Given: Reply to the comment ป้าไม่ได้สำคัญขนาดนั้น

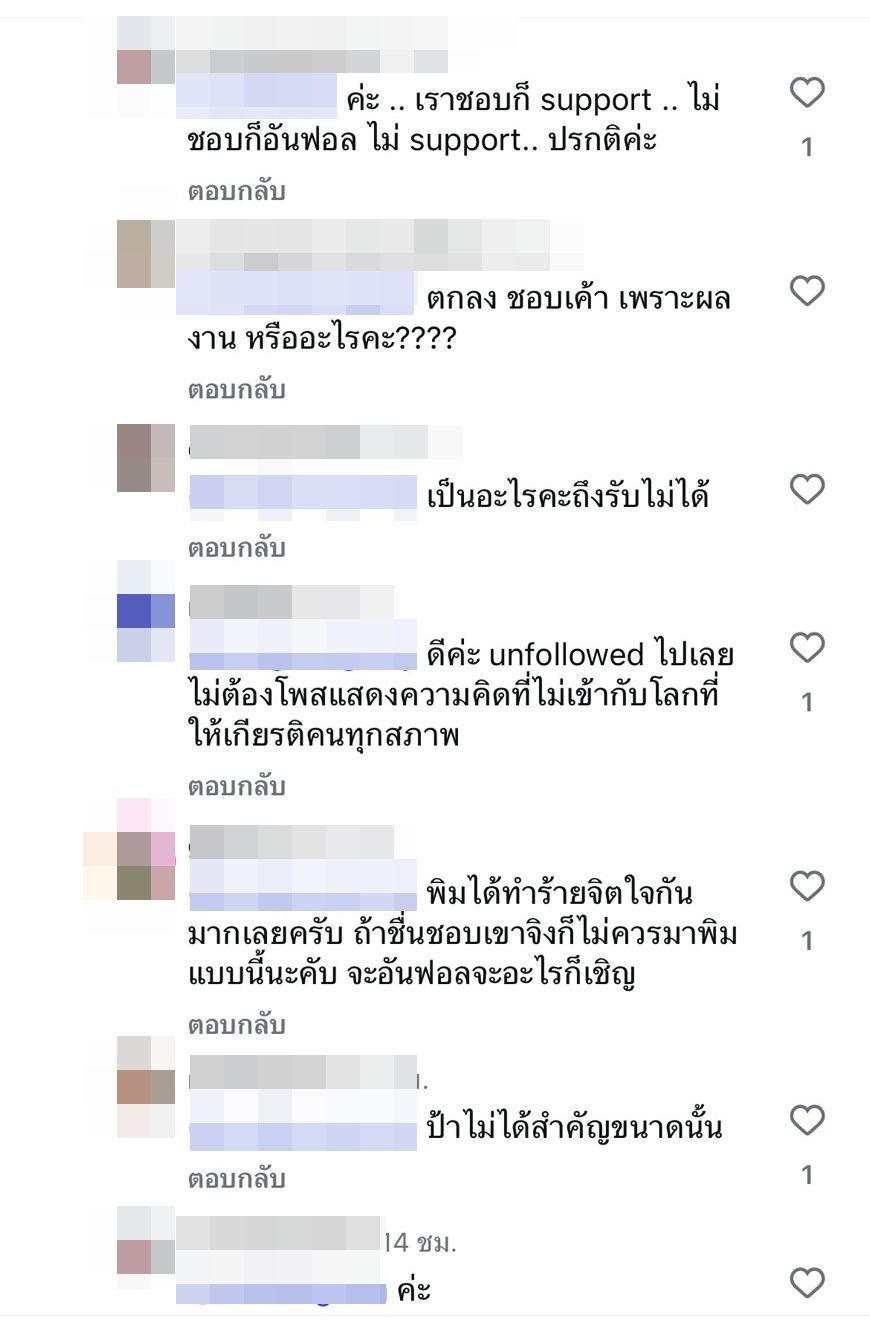Looking at the screenshot, I should [237, 1179].
